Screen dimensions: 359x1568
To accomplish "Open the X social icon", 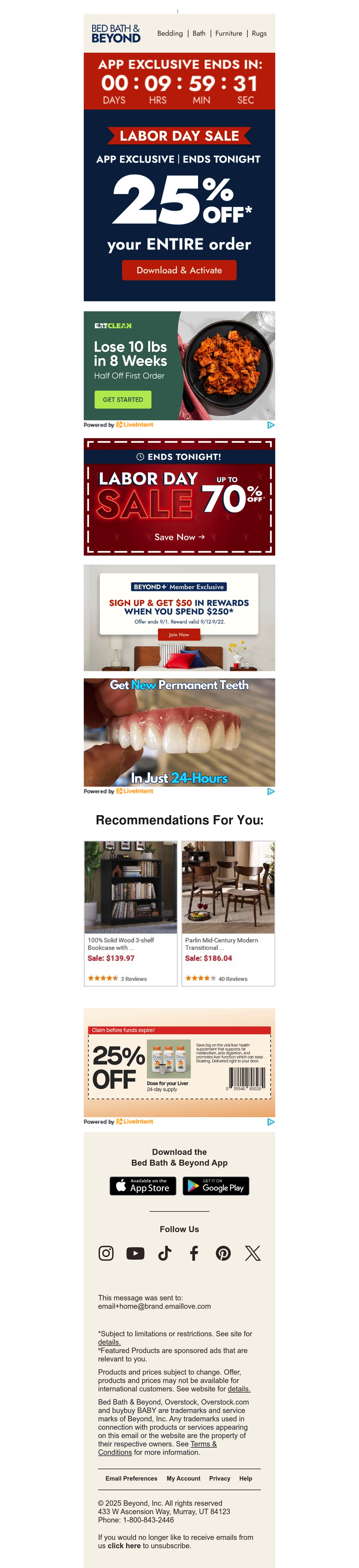I will click(x=252, y=1253).
